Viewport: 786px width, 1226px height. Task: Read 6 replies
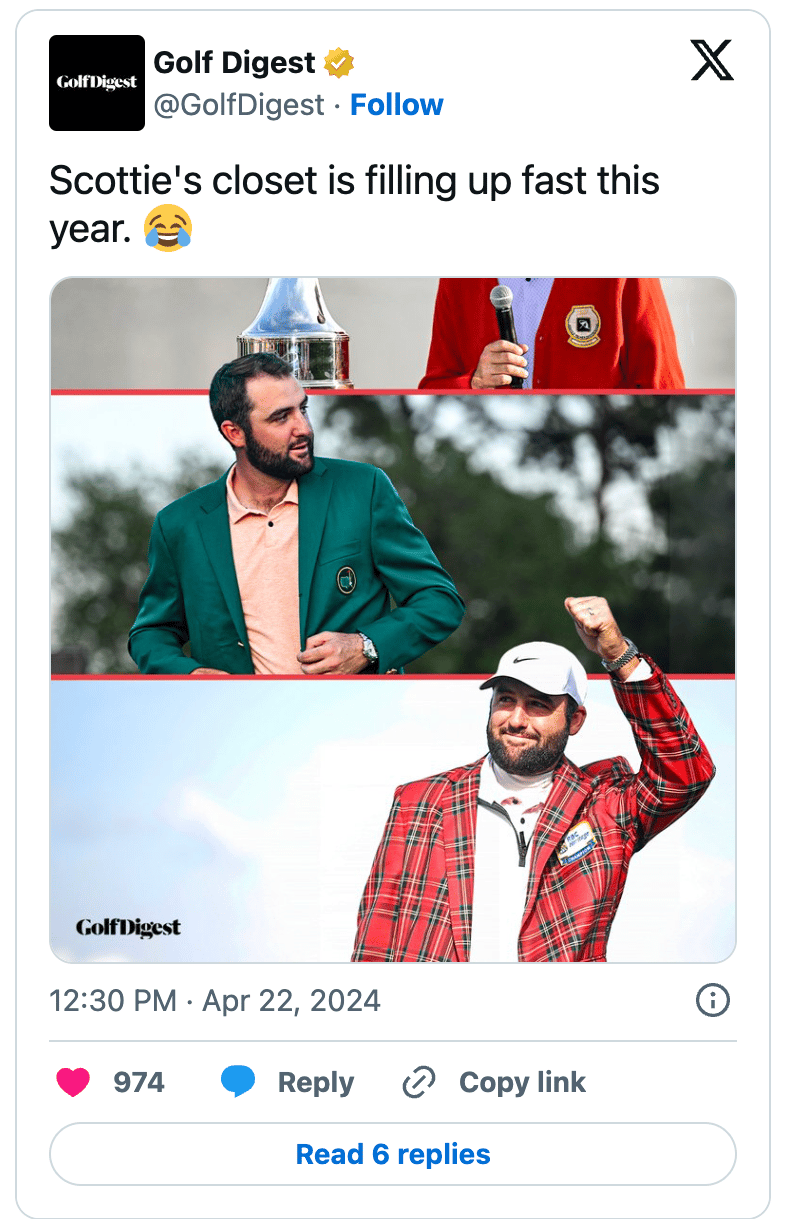coord(393,1154)
